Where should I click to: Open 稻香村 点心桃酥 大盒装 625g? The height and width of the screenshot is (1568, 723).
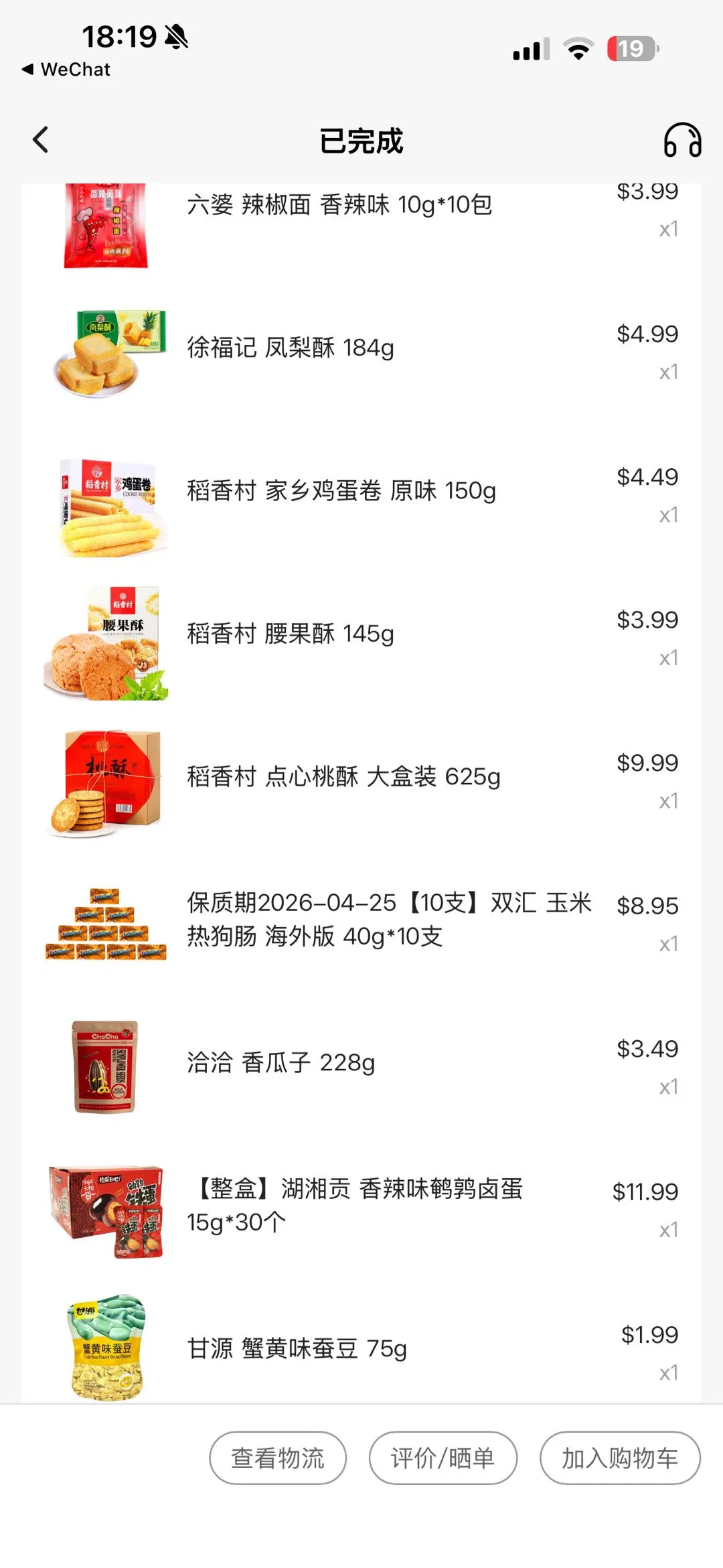(343, 777)
